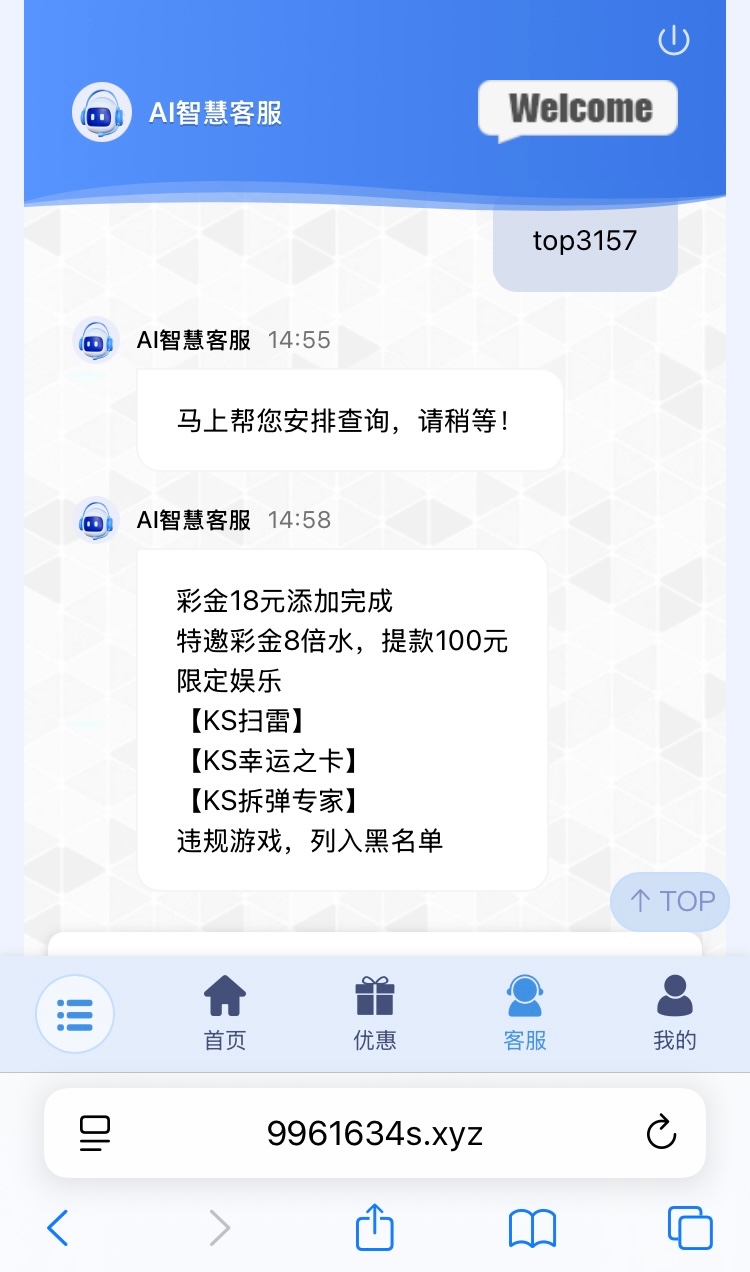Open the 我的 tab

click(x=675, y=1013)
